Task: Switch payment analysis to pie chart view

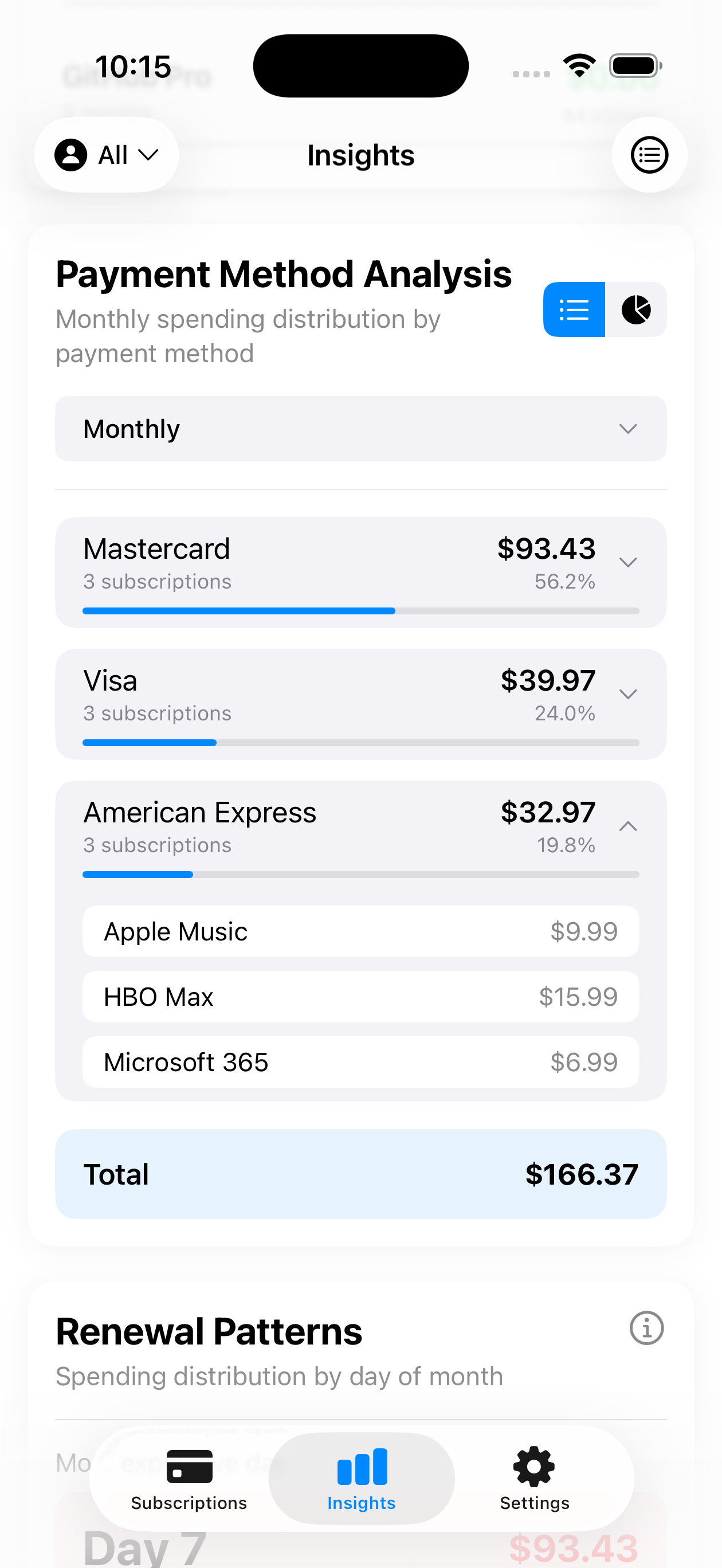Action: coord(635,309)
